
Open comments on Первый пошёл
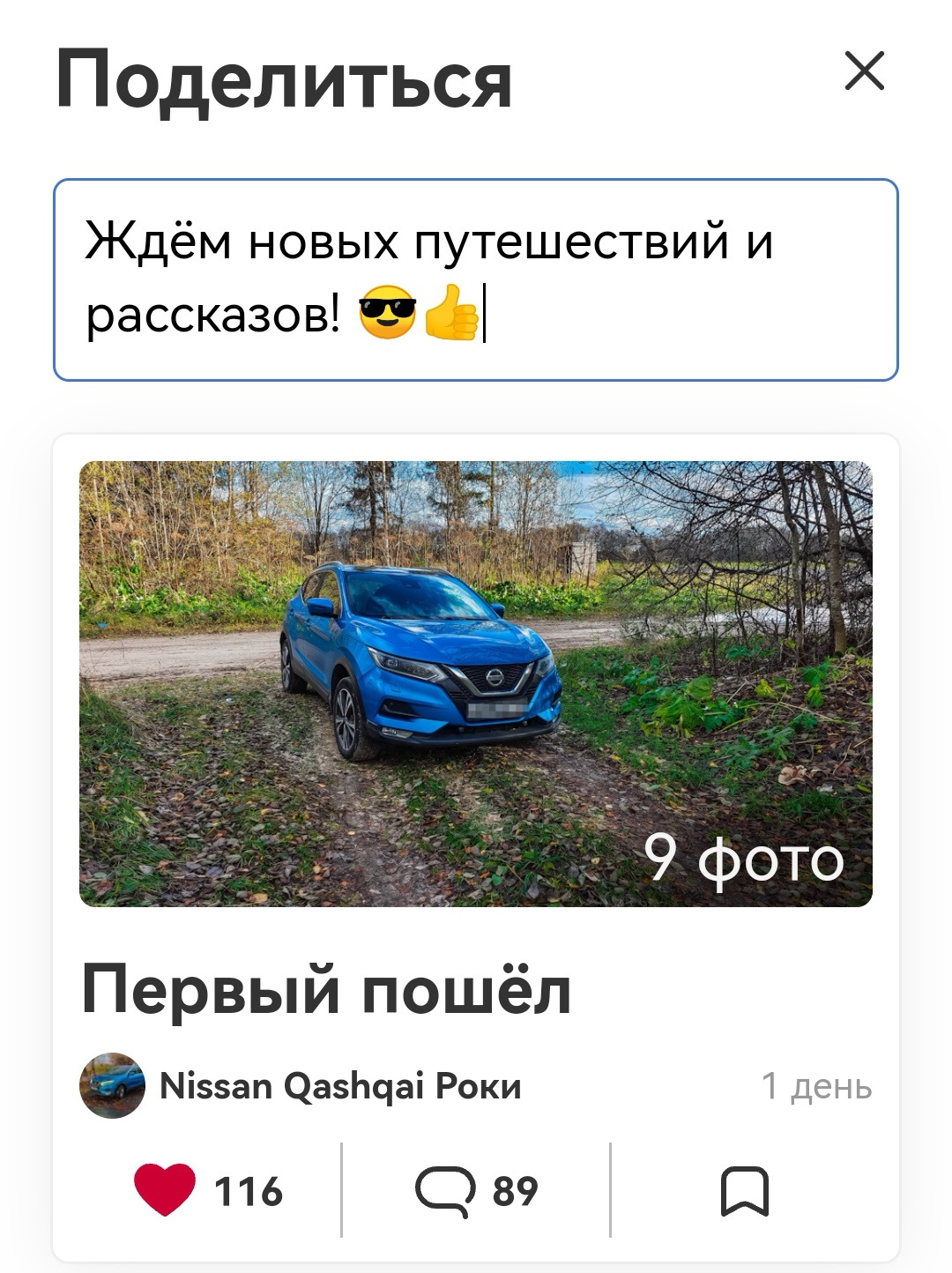tap(444, 1190)
